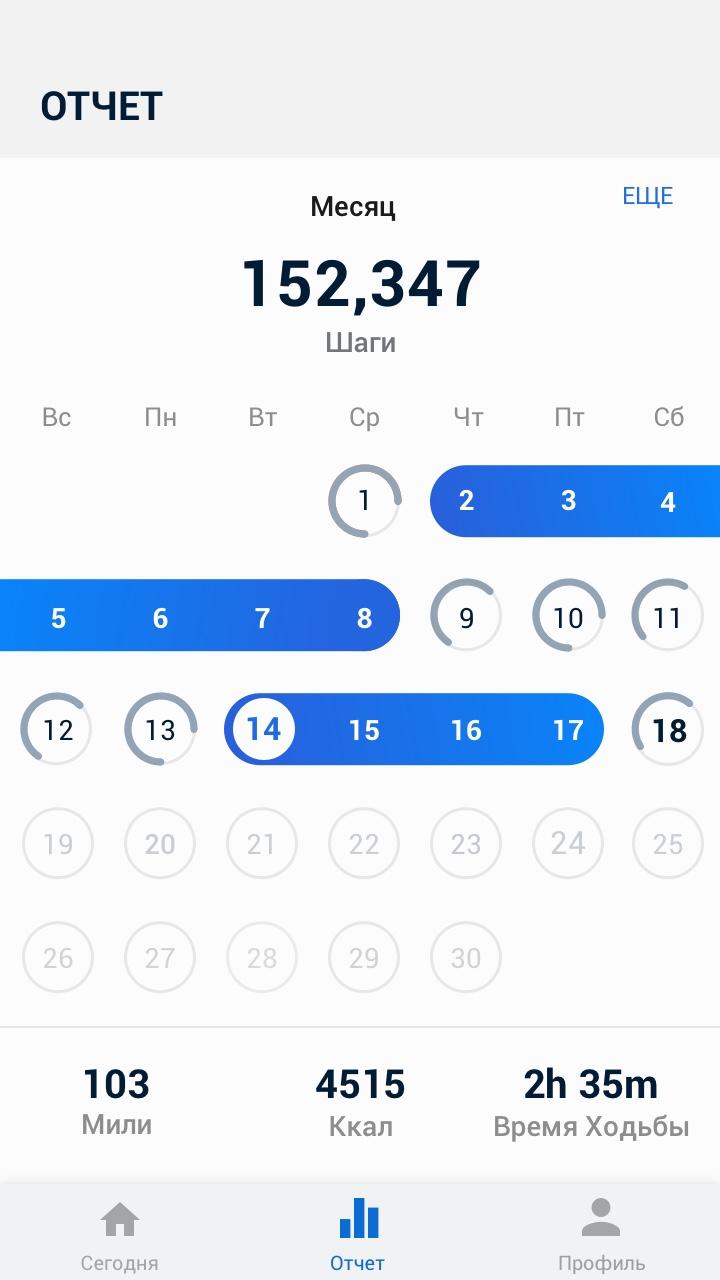This screenshot has width=720, height=1280.
Task: View steps for day 11
Action: pos(667,617)
